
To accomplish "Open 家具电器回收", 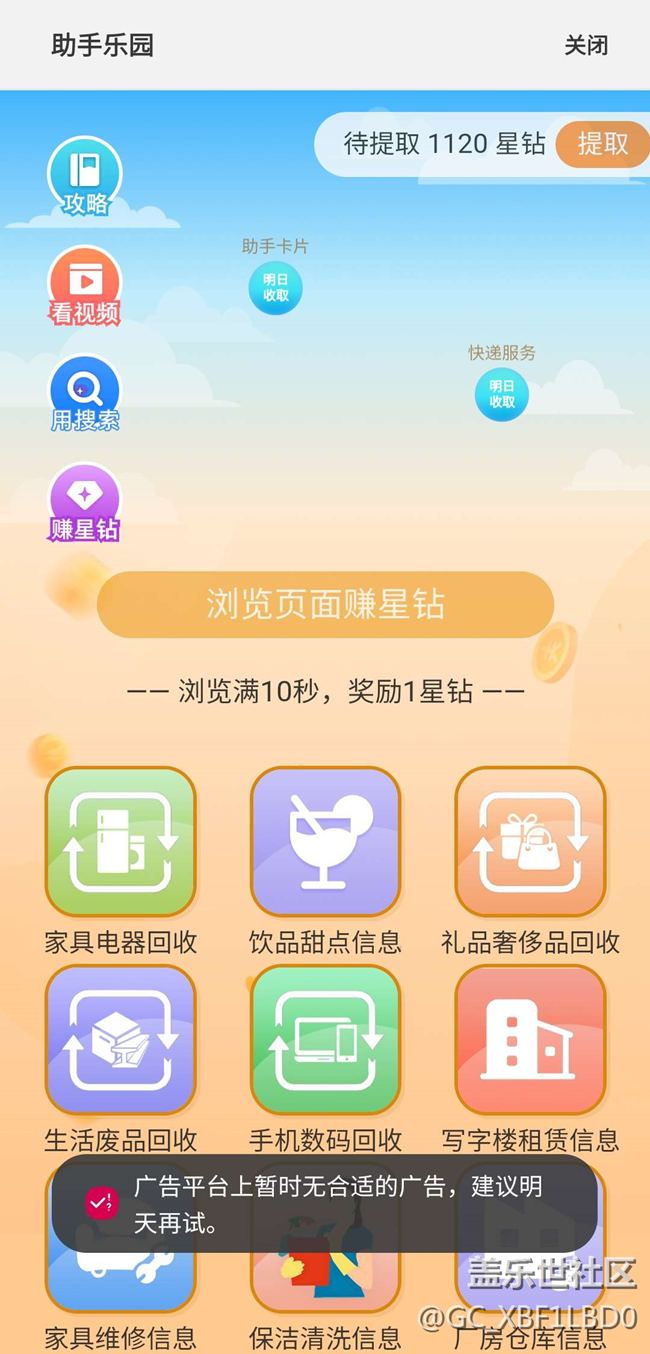I will coord(121,842).
